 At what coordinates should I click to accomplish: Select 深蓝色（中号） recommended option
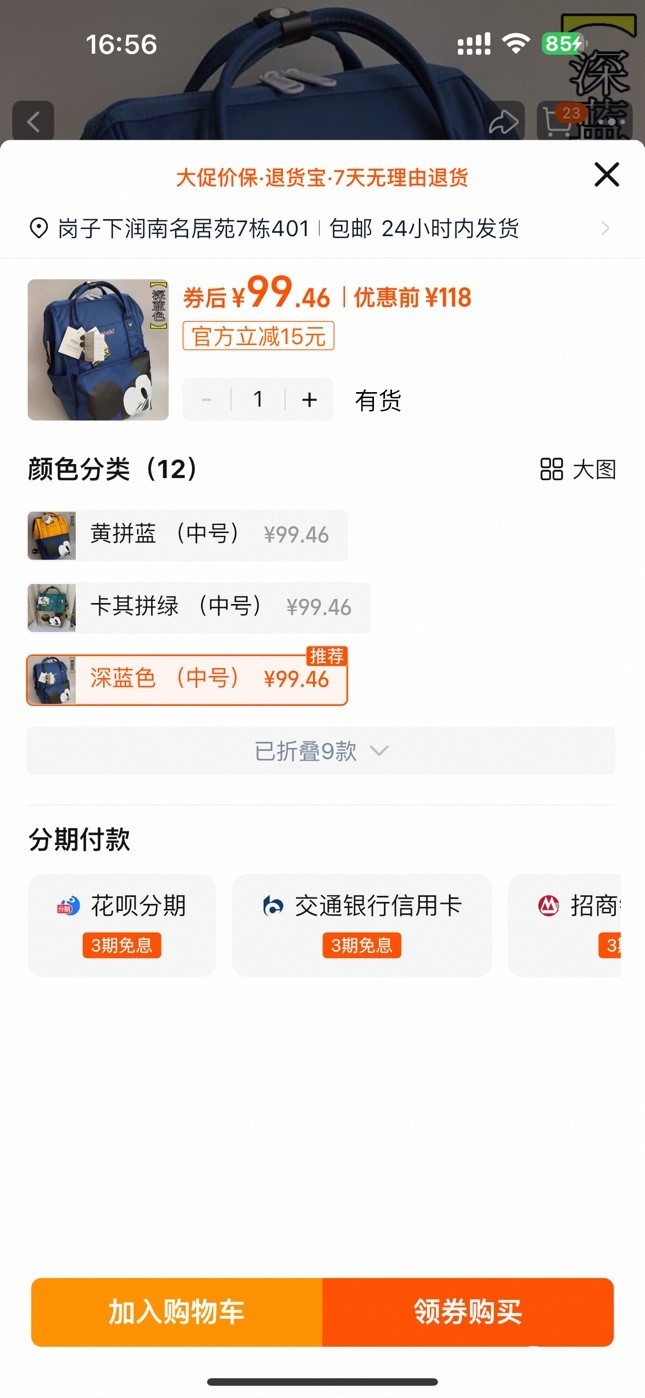[188, 679]
